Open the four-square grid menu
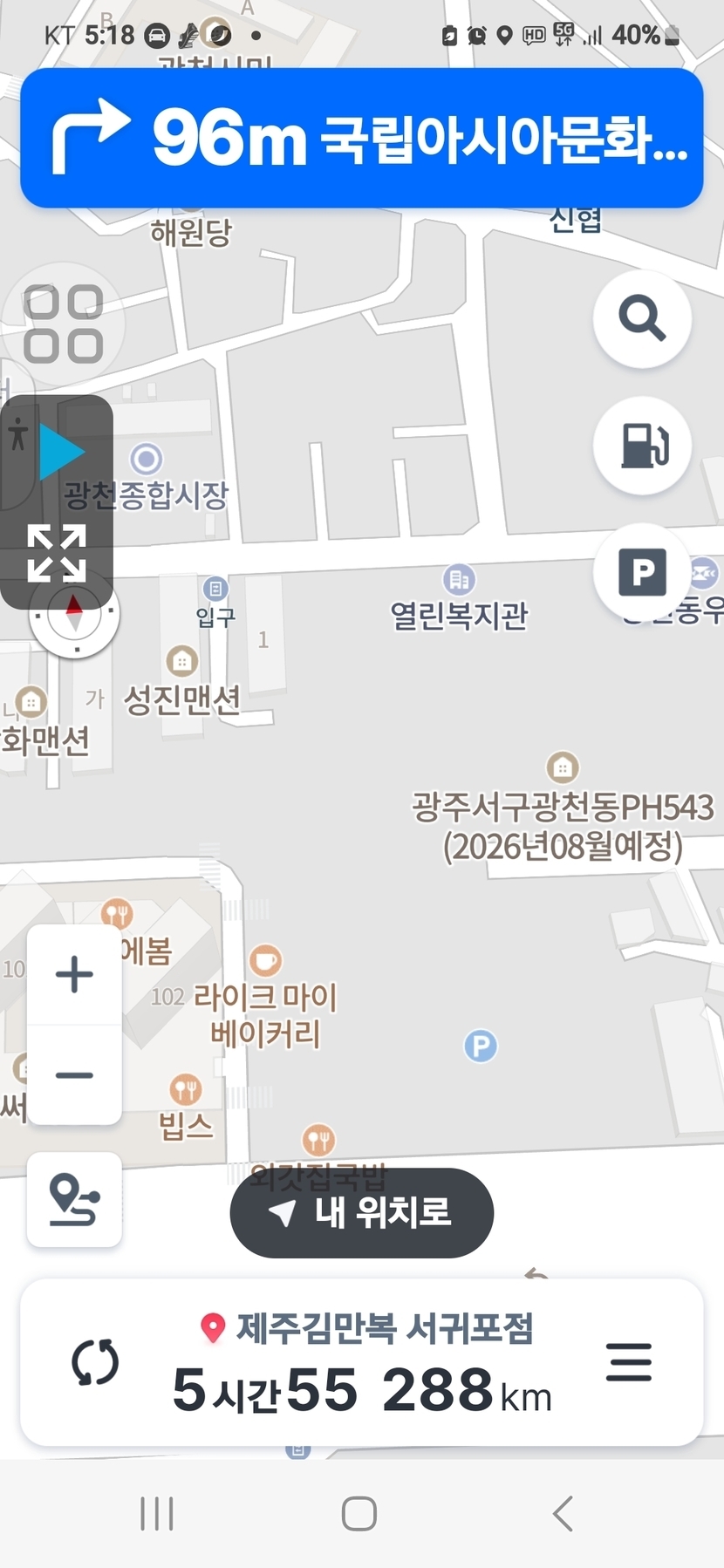The width and height of the screenshot is (724, 1568). (63, 324)
